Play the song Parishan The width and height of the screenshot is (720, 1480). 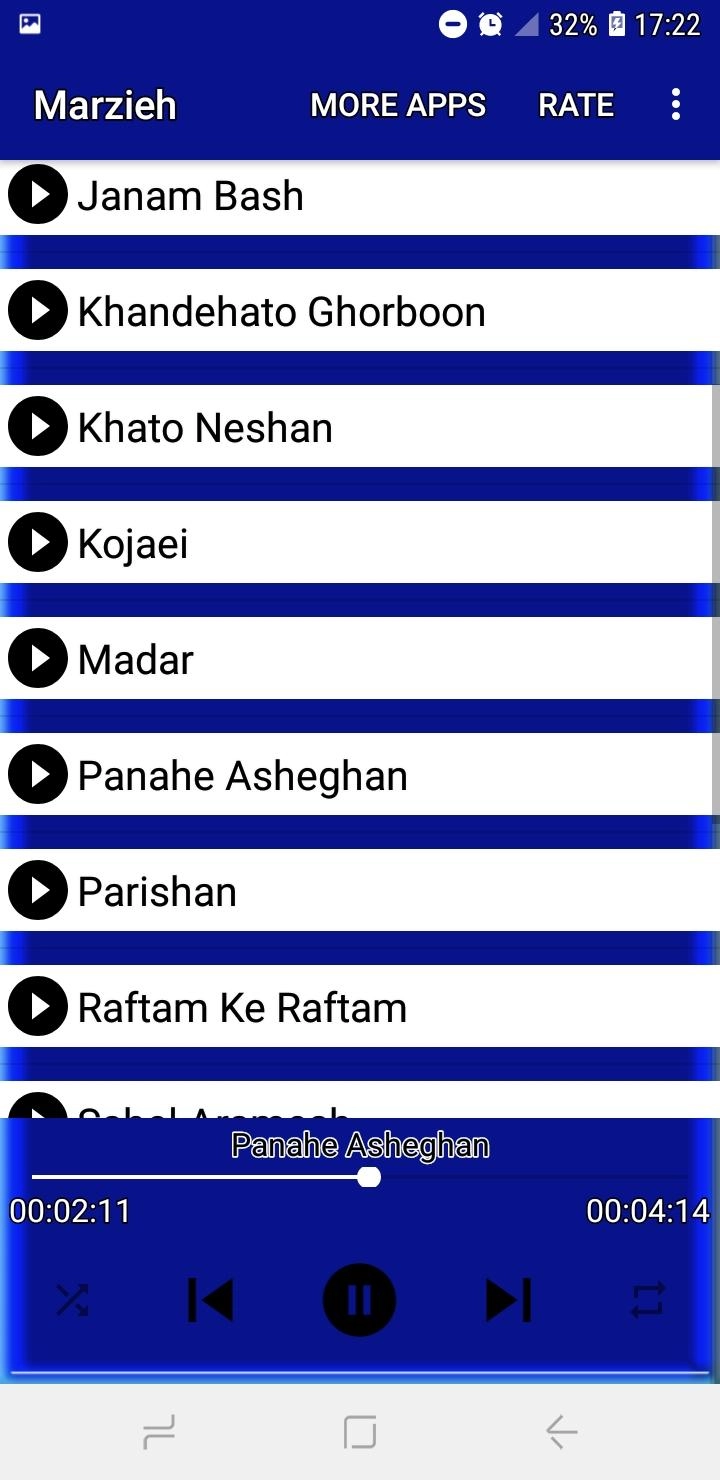[x=360, y=891]
